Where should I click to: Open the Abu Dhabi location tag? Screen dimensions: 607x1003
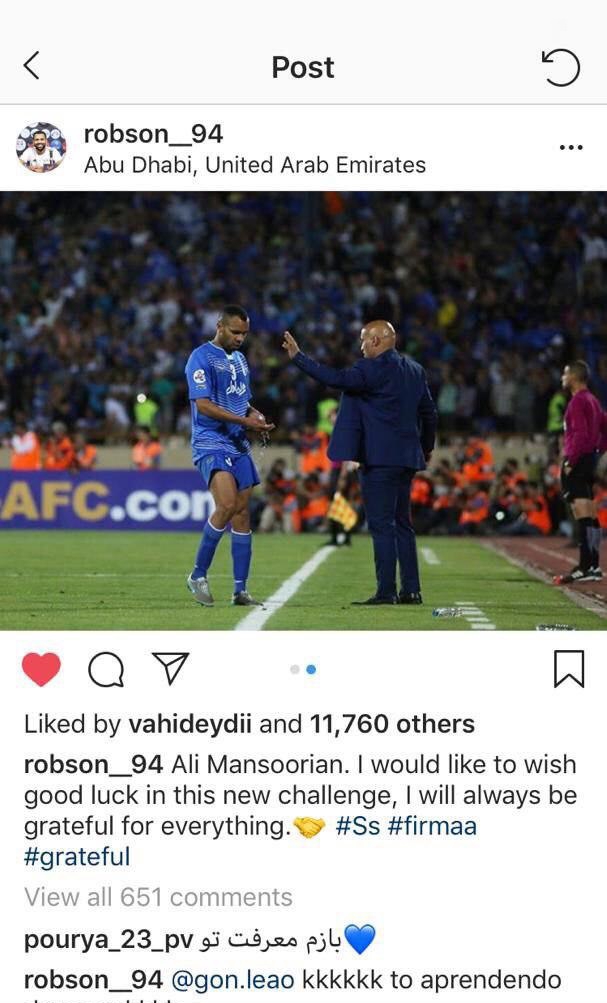pos(254,165)
